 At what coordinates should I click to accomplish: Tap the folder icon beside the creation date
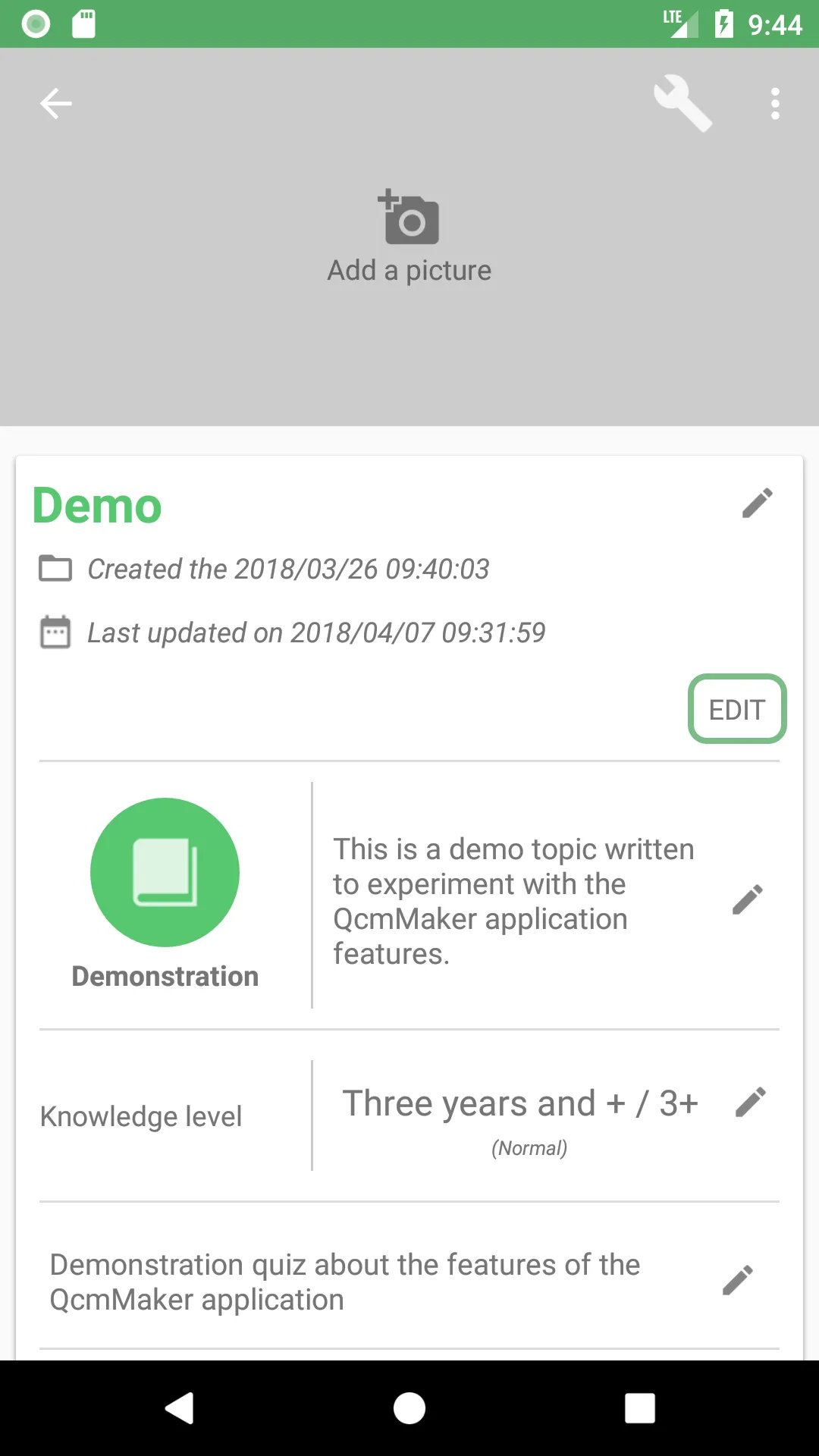coord(55,569)
